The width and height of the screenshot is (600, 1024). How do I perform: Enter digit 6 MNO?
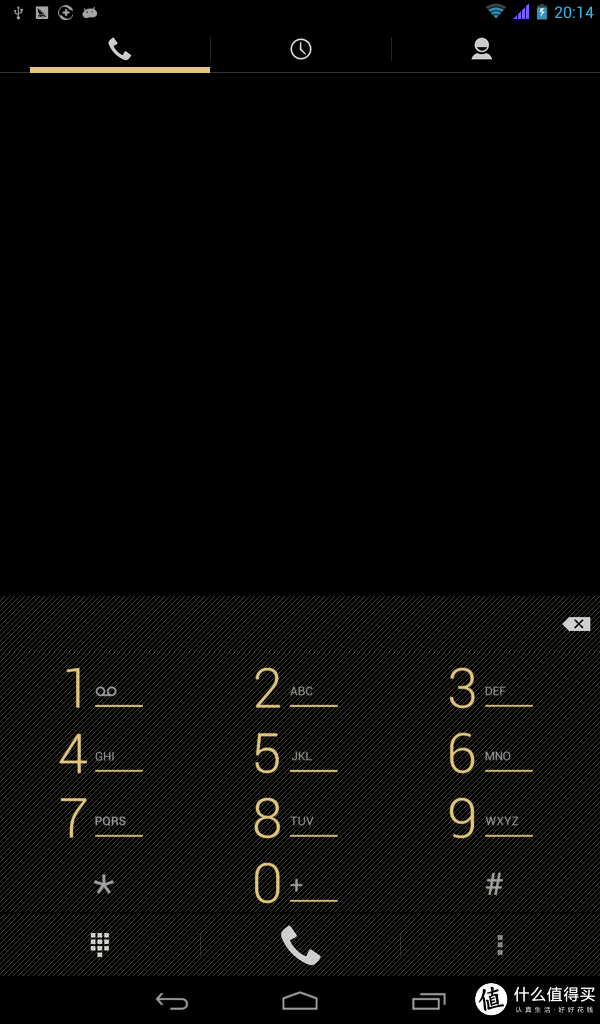491,755
